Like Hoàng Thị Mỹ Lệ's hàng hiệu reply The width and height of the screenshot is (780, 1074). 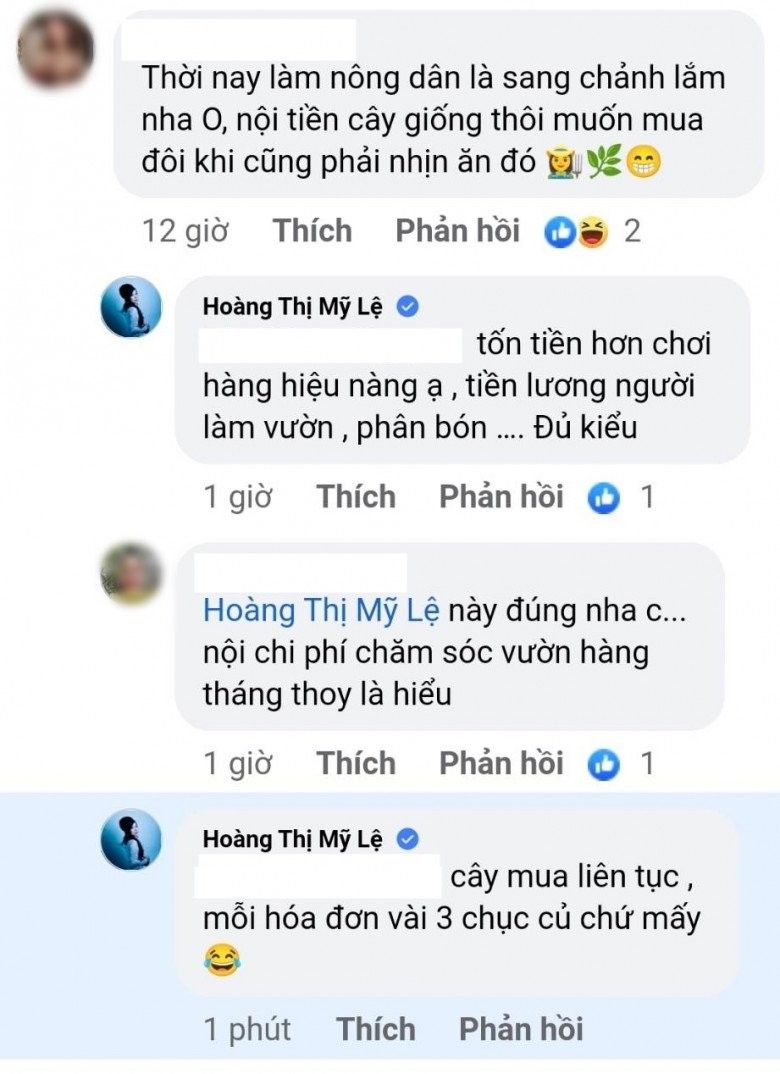(x=356, y=497)
